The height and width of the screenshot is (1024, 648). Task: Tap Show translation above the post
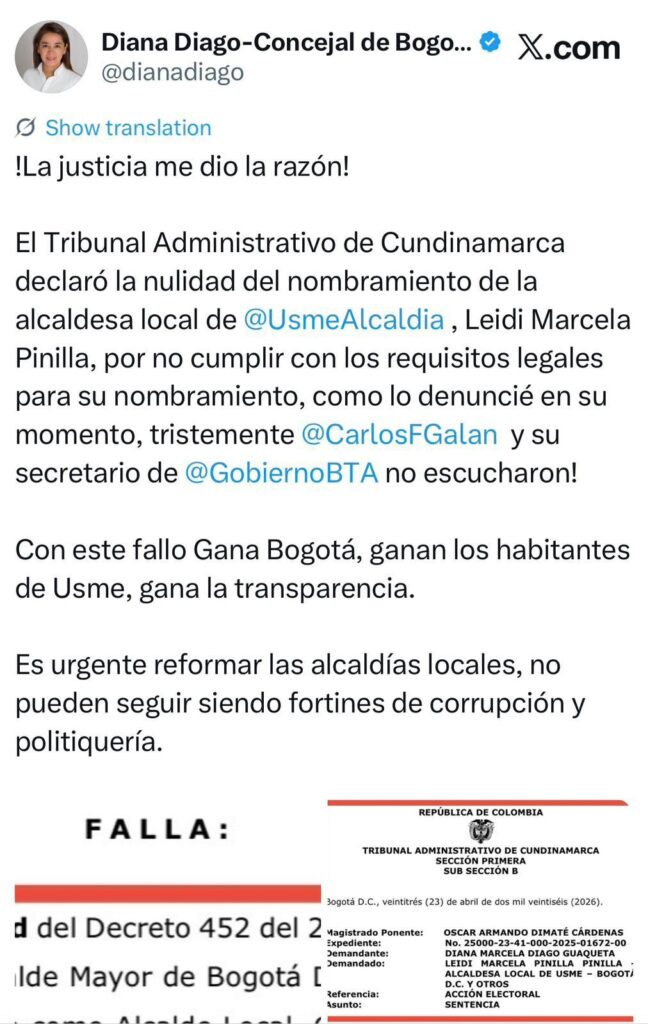pyautogui.click(x=128, y=127)
